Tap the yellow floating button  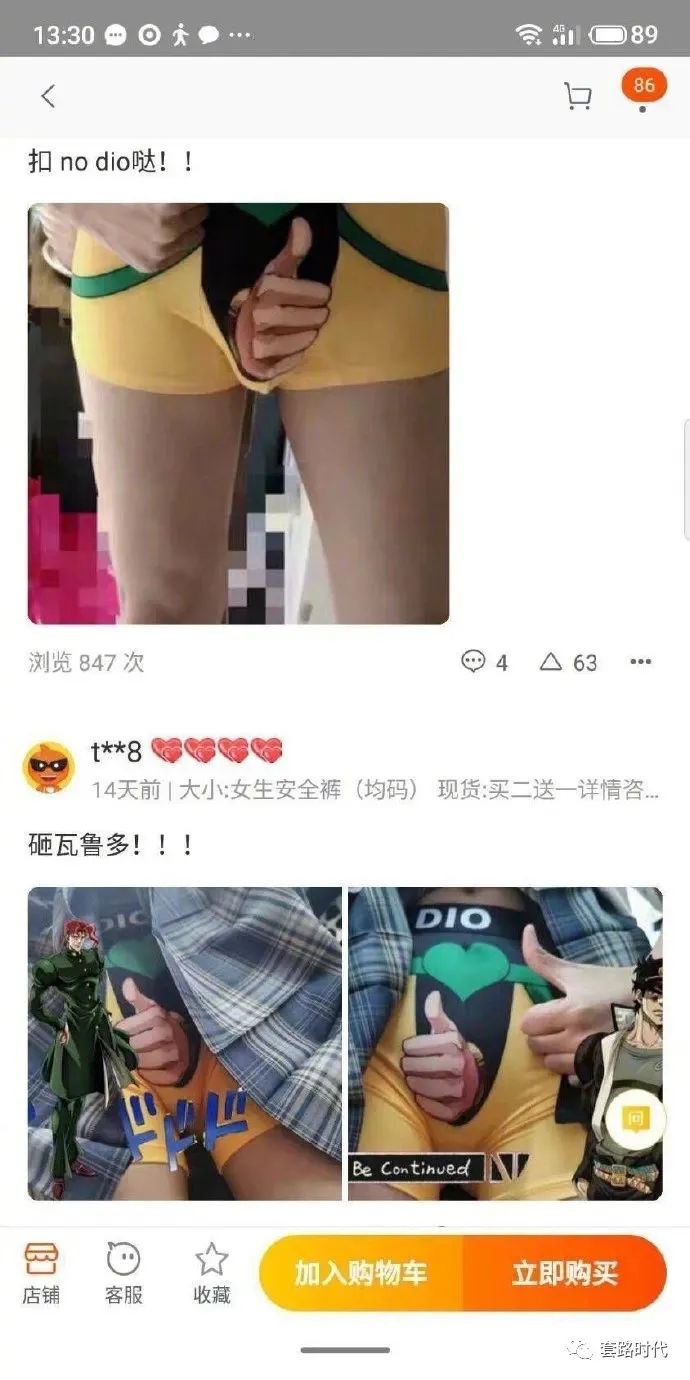(634, 1120)
